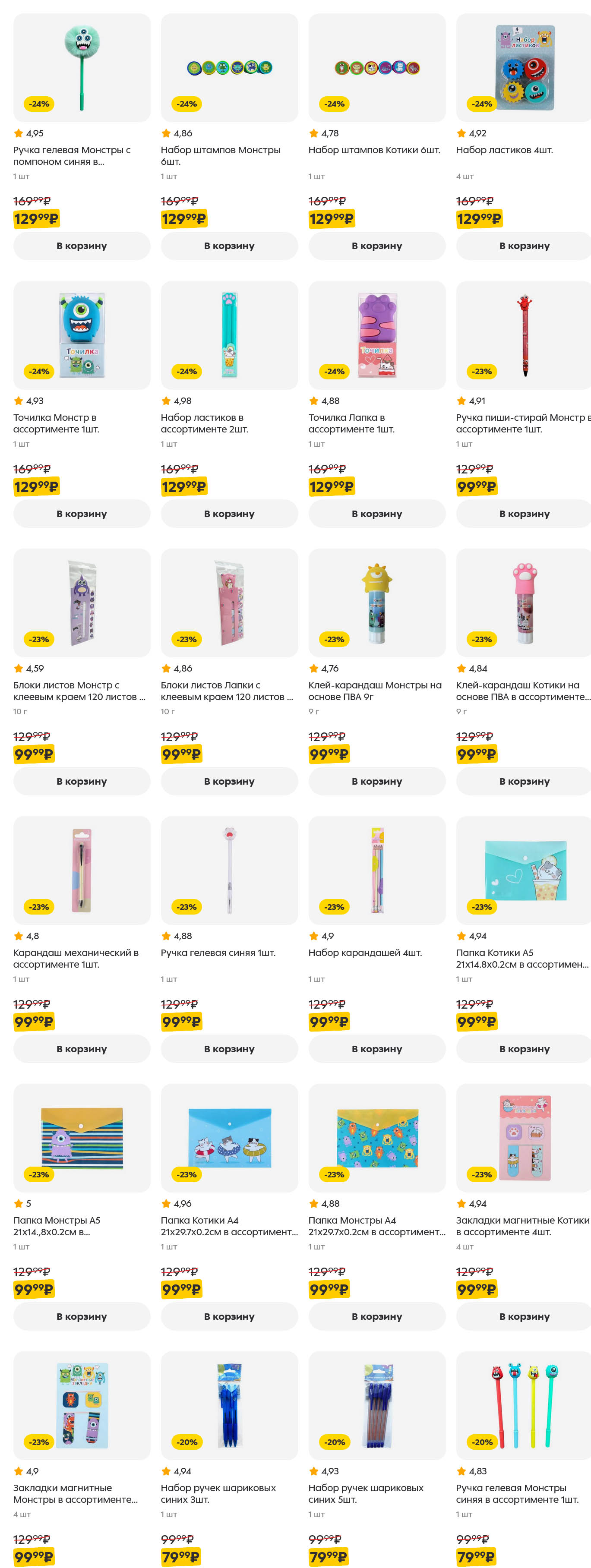Add Точилка Монстр to the cart
This screenshot has height=1568, width=591.
pos(82,514)
